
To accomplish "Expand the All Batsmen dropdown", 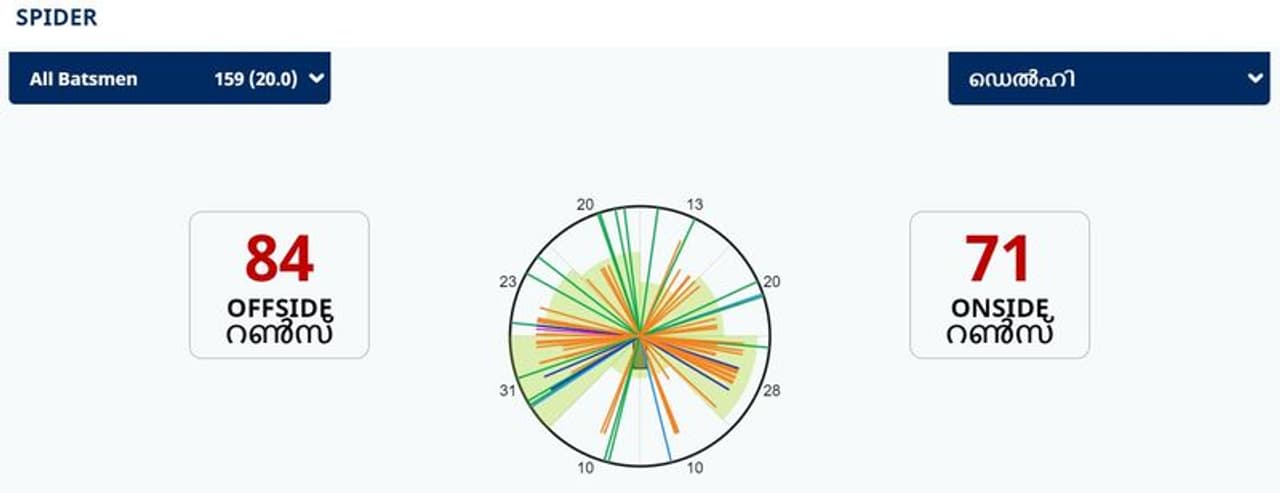I will coord(170,79).
